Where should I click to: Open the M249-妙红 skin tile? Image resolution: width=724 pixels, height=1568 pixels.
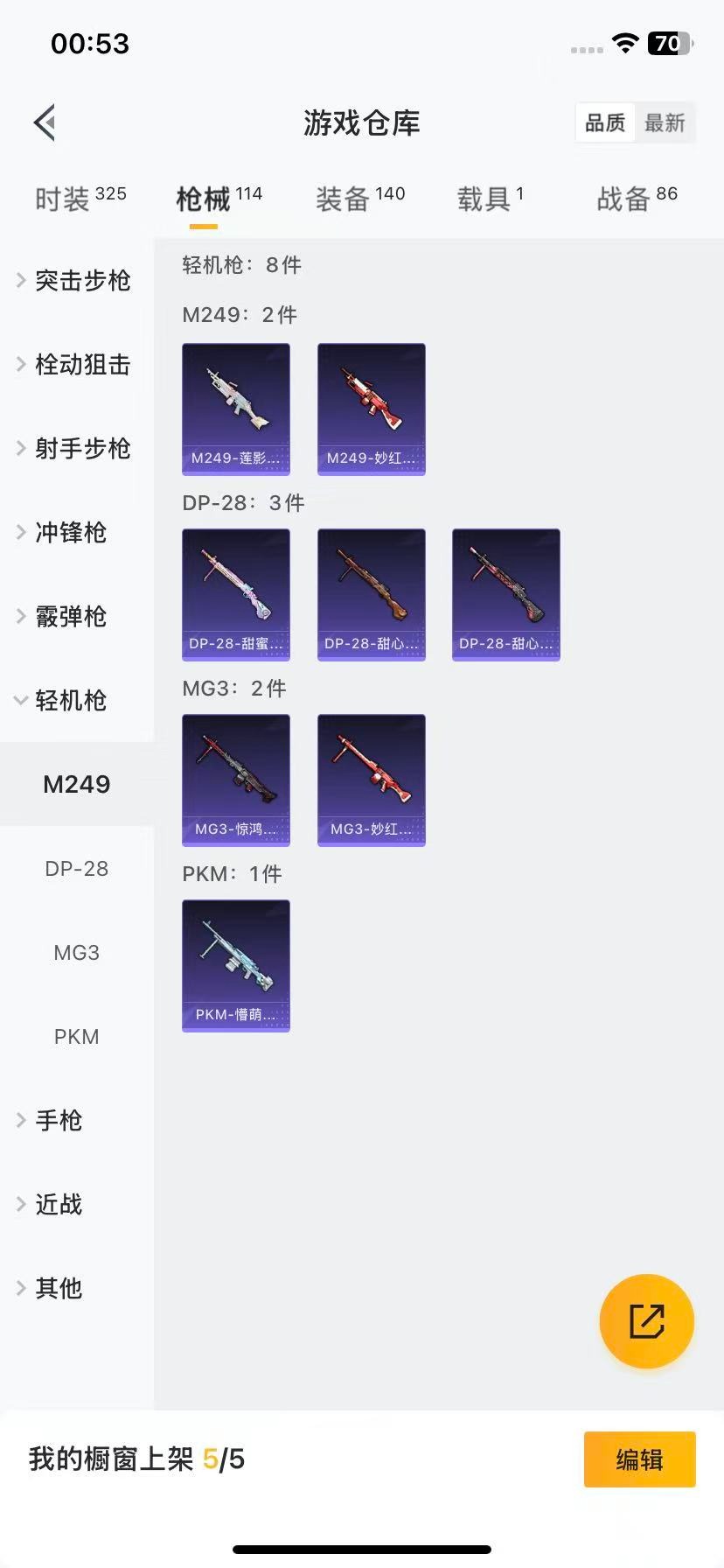(x=372, y=409)
